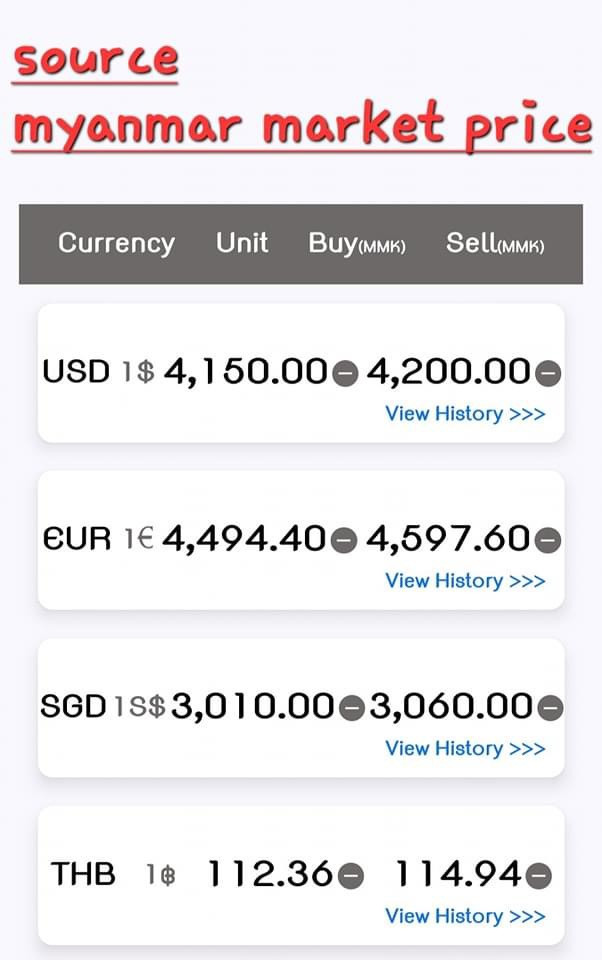Open EUR rate history link

[465, 580]
